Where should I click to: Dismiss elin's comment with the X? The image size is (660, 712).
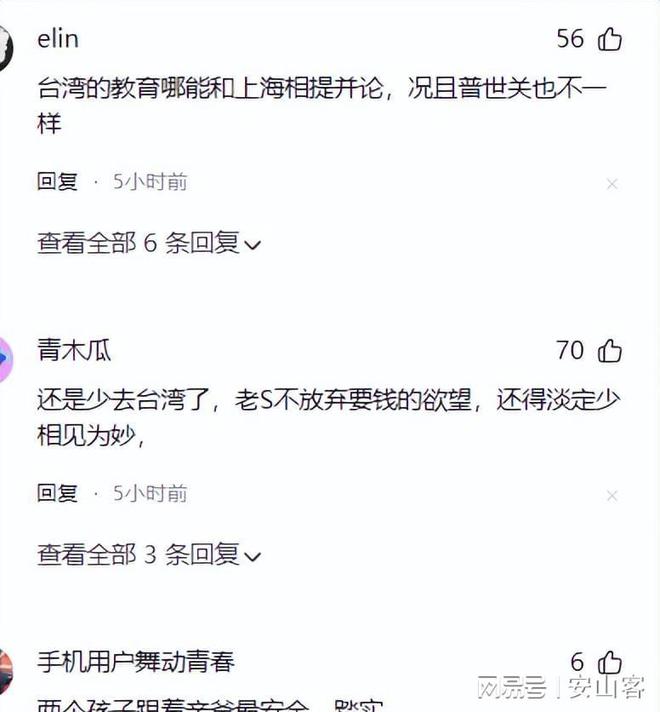pos(612,184)
